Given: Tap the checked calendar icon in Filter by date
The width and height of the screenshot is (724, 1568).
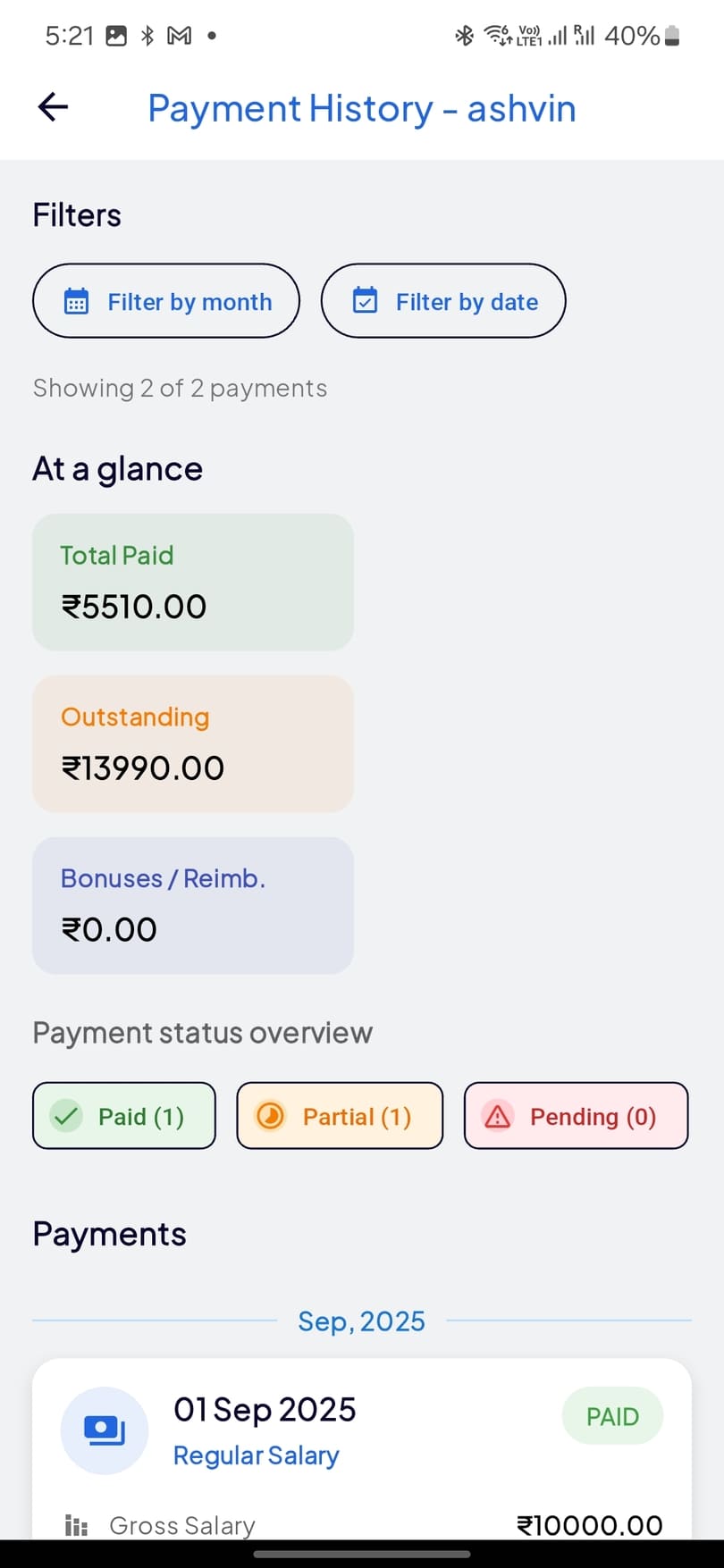Looking at the screenshot, I should pyautogui.click(x=365, y=301).
